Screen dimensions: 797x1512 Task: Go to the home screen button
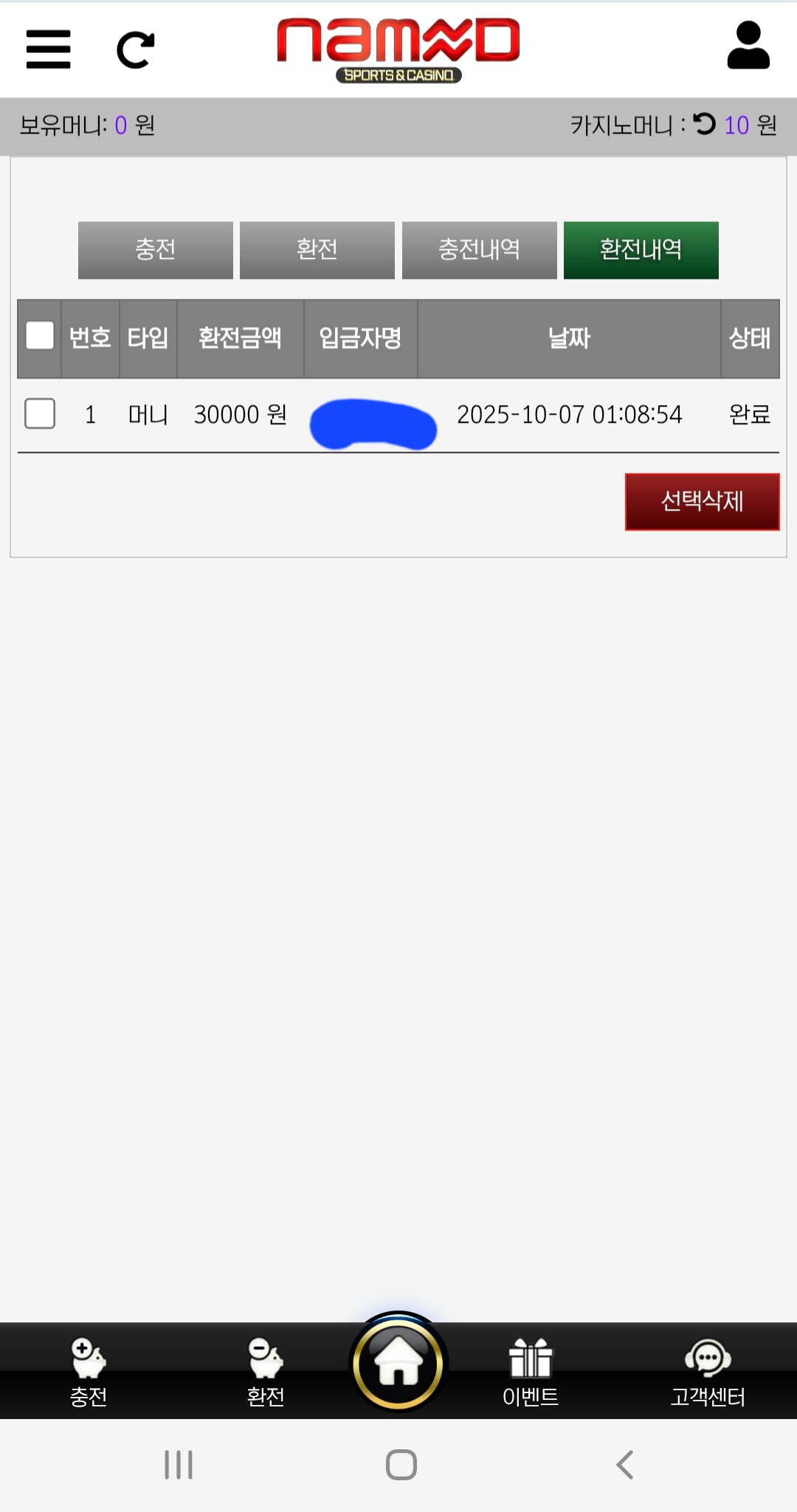tap(398, 1362)
